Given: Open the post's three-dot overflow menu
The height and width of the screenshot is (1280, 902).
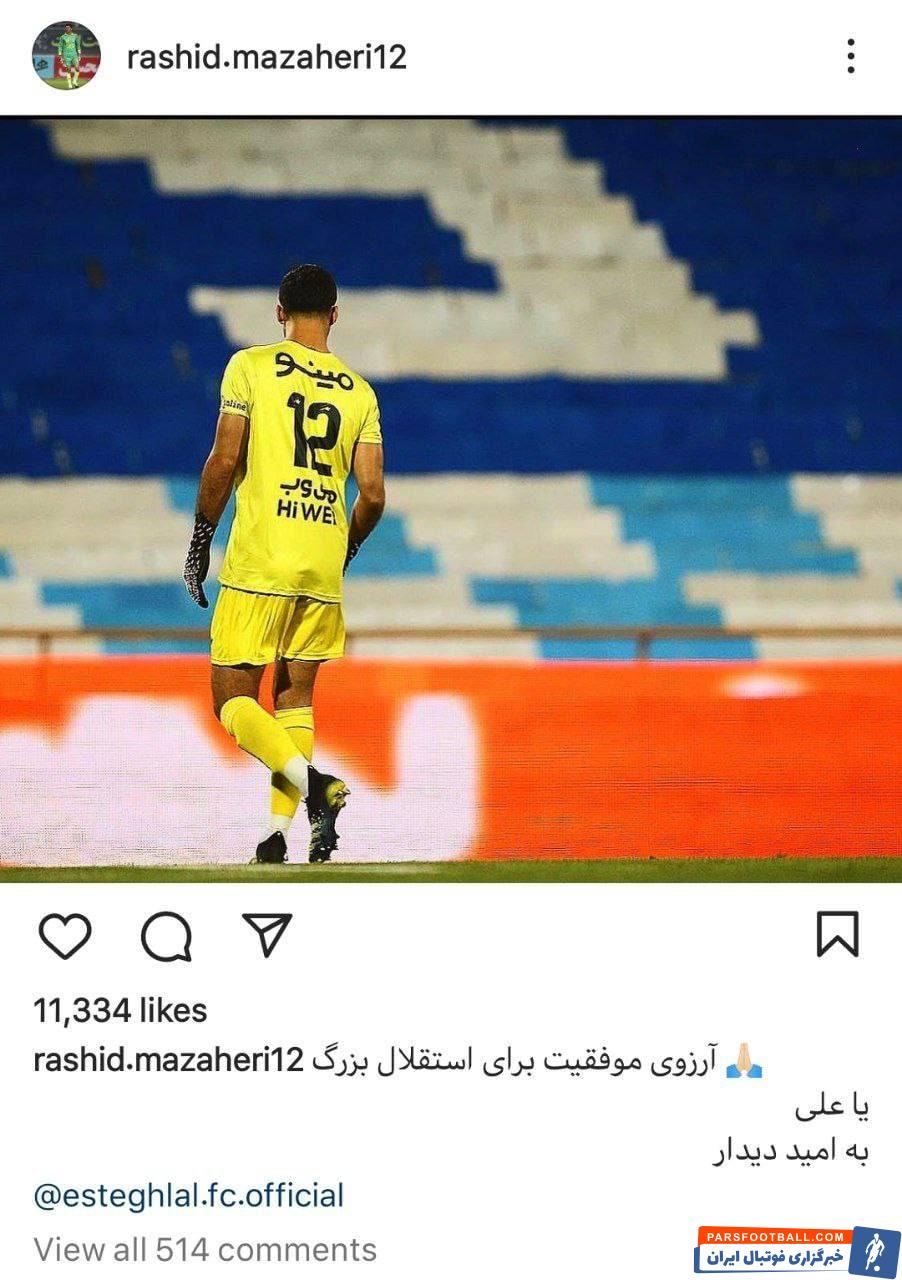Looking at the screenshot, I should (x=850, y=57).
